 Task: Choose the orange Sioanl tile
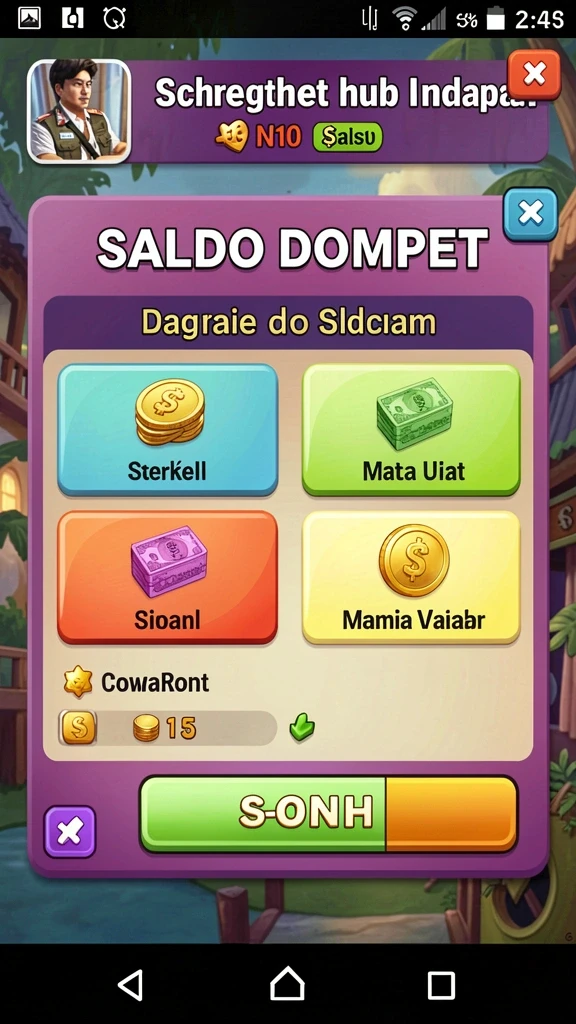click(x=167, y=577)
